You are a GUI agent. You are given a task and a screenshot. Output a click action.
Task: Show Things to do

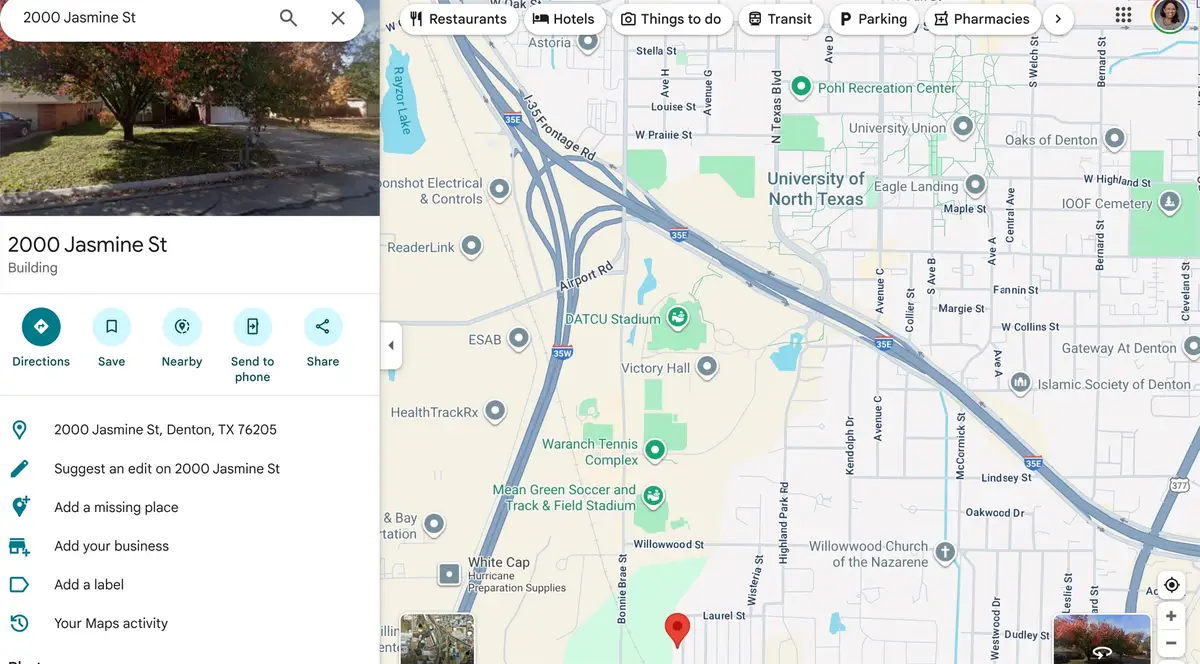(x=671, y=19)
